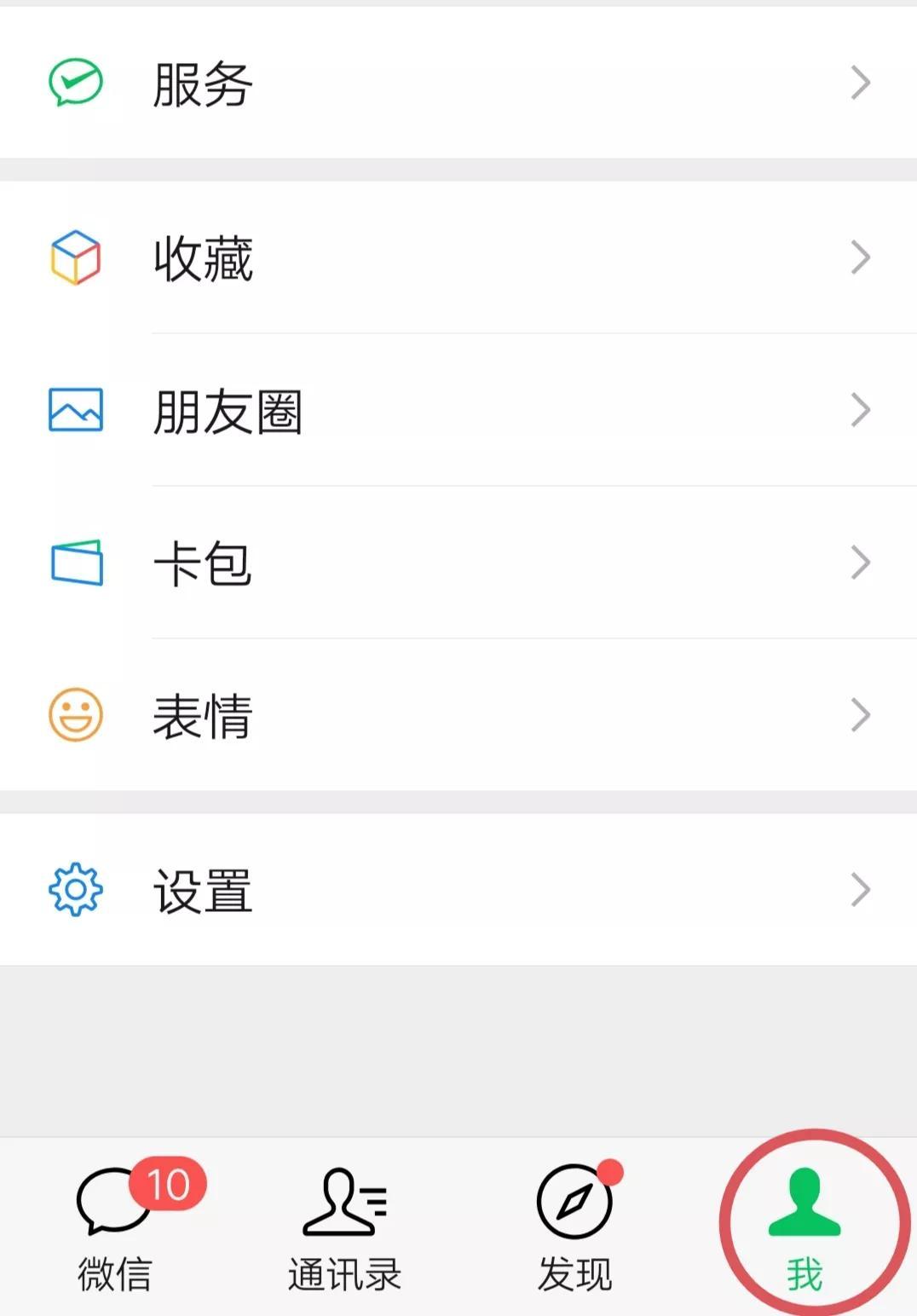Open 设置 (Settings) gear icon
This screenshot has height=1316, width=917.
77,889
